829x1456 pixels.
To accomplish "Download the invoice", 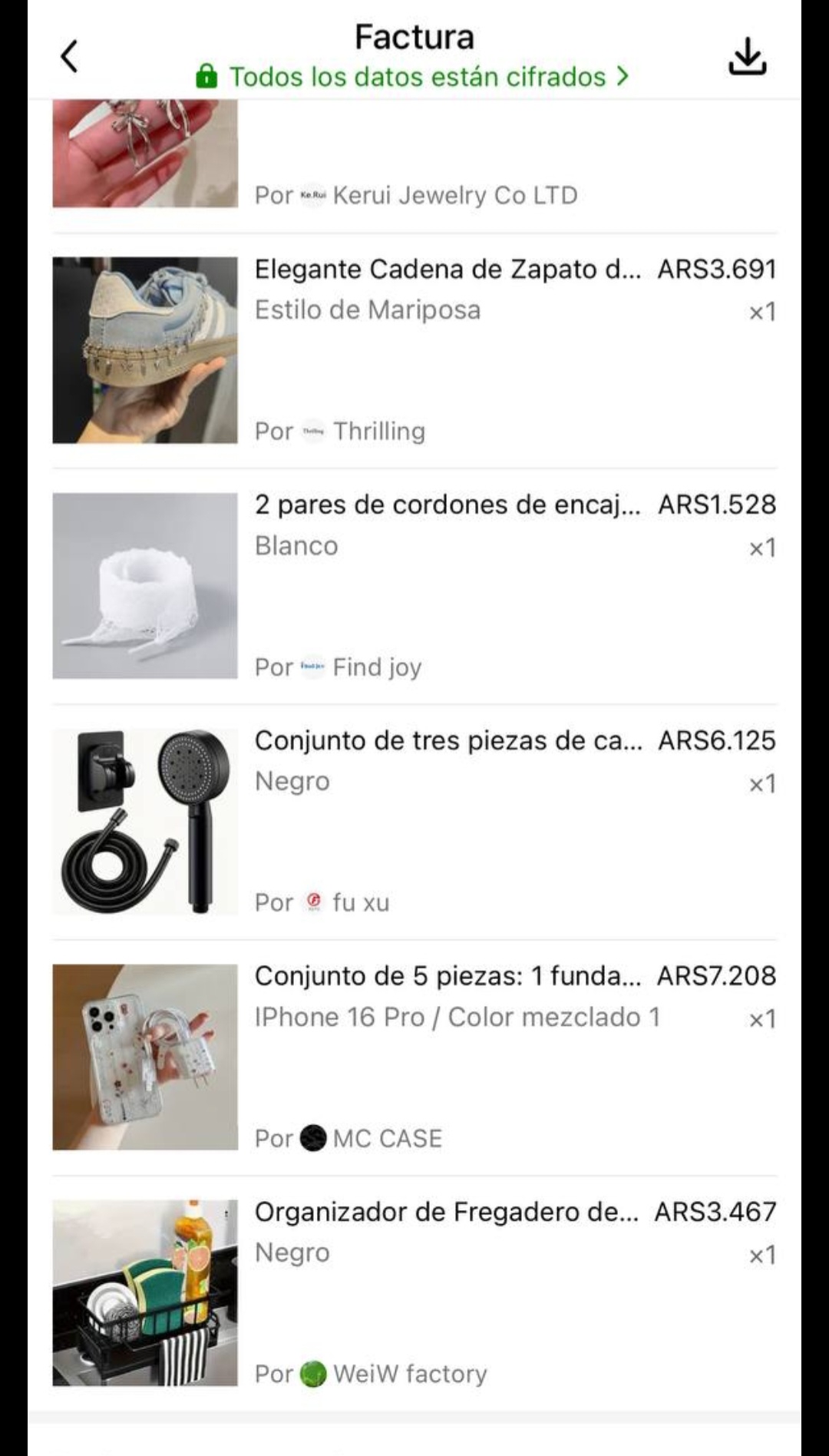I will pos(747,57).
